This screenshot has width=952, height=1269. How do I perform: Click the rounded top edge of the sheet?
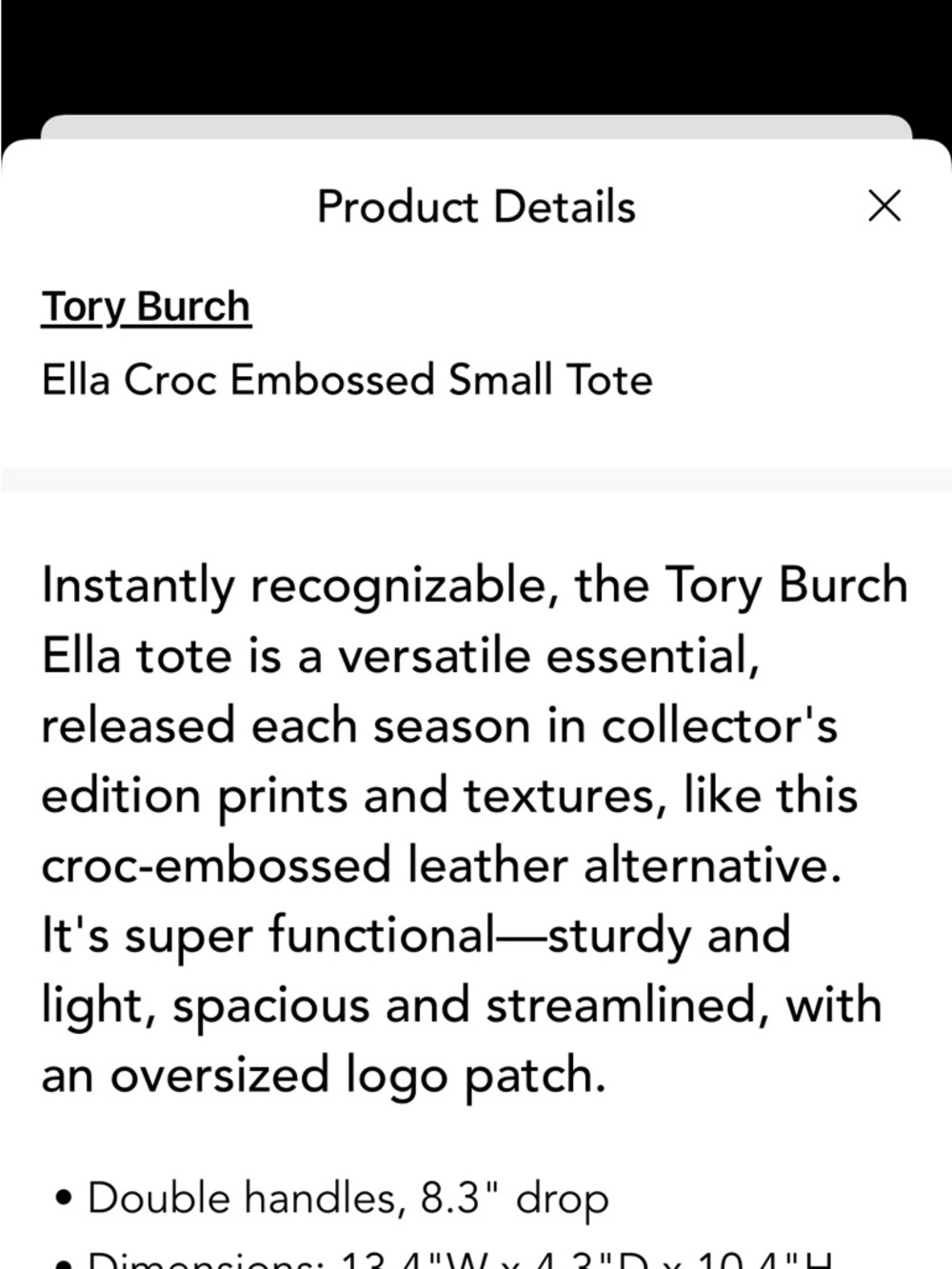click(x=476, y=143)
